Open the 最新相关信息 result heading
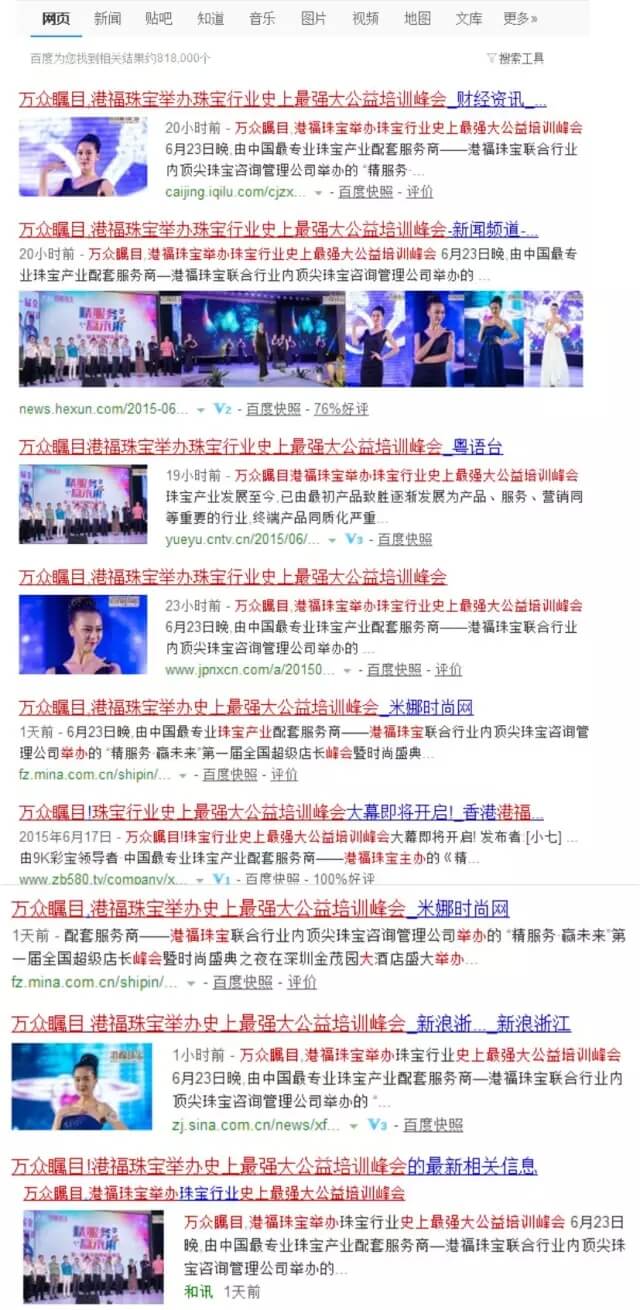This screenshot has width=640, height=1310. point(274,1166)
